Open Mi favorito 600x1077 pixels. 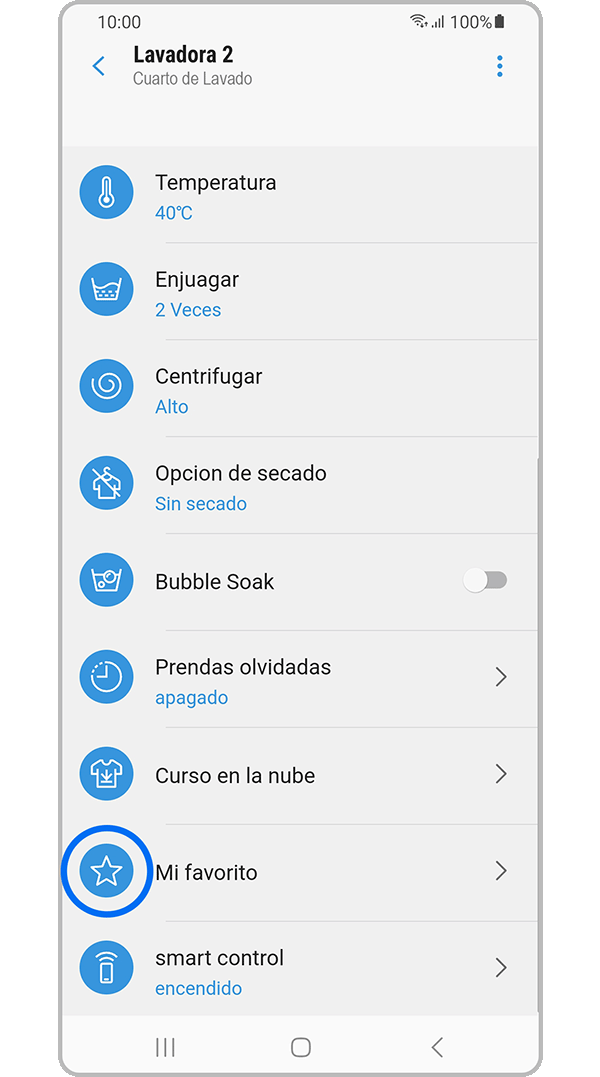300,872
